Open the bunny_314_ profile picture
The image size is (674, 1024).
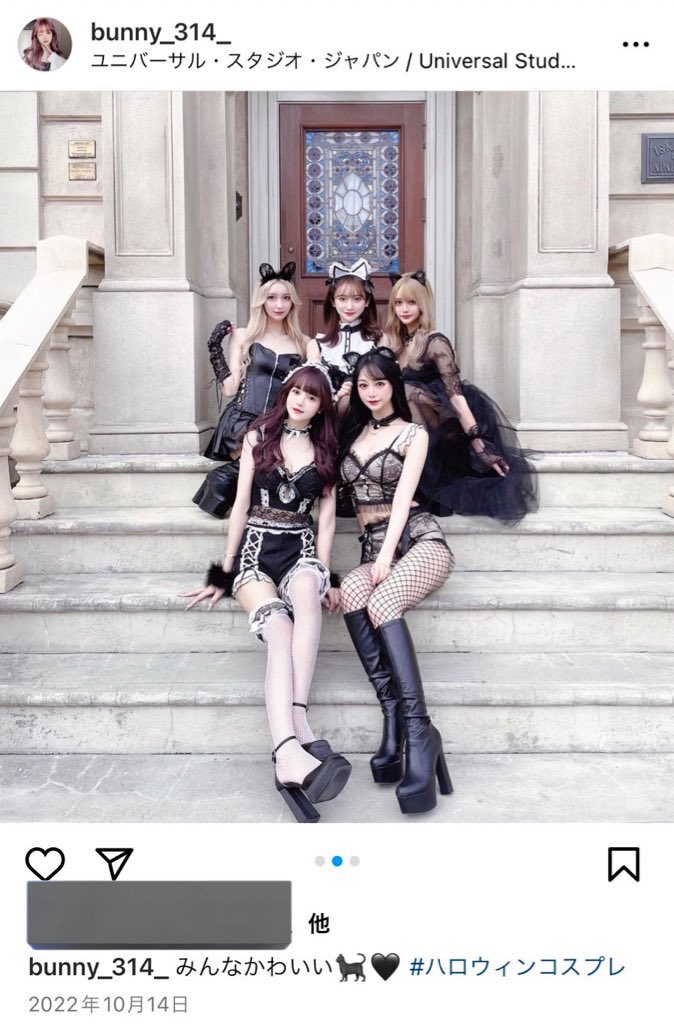click(x=44, y=44)
